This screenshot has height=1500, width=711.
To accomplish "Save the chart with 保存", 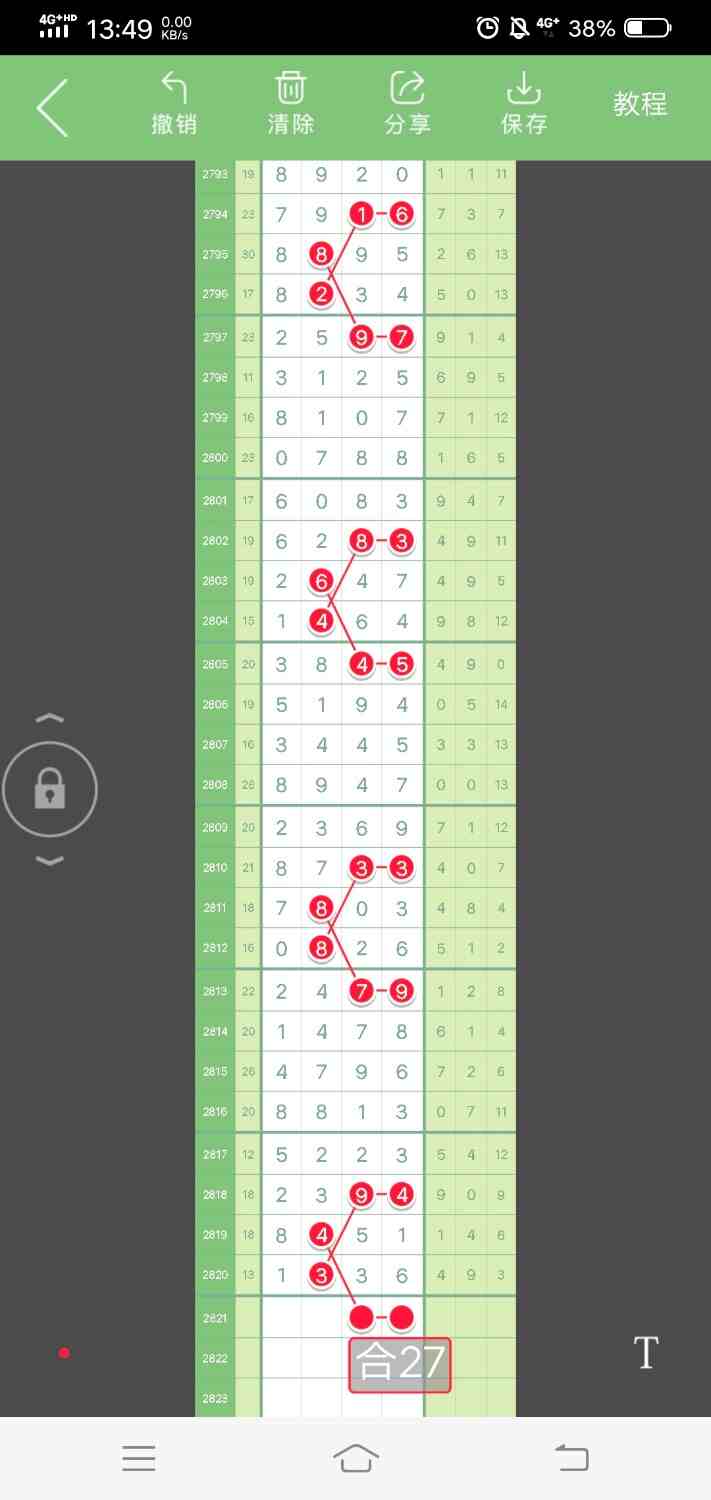I will (523, 104).
